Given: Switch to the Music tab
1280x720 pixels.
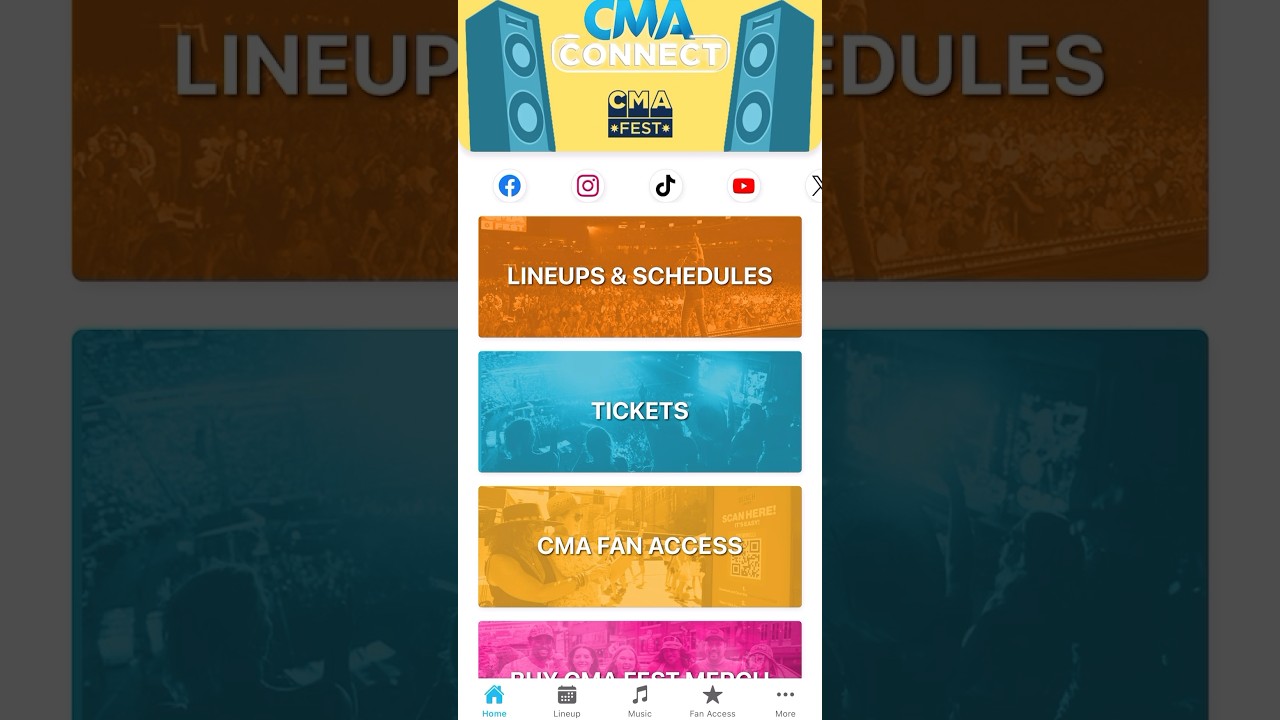Looking at the screenshot, I should click(x=640, y=701).
